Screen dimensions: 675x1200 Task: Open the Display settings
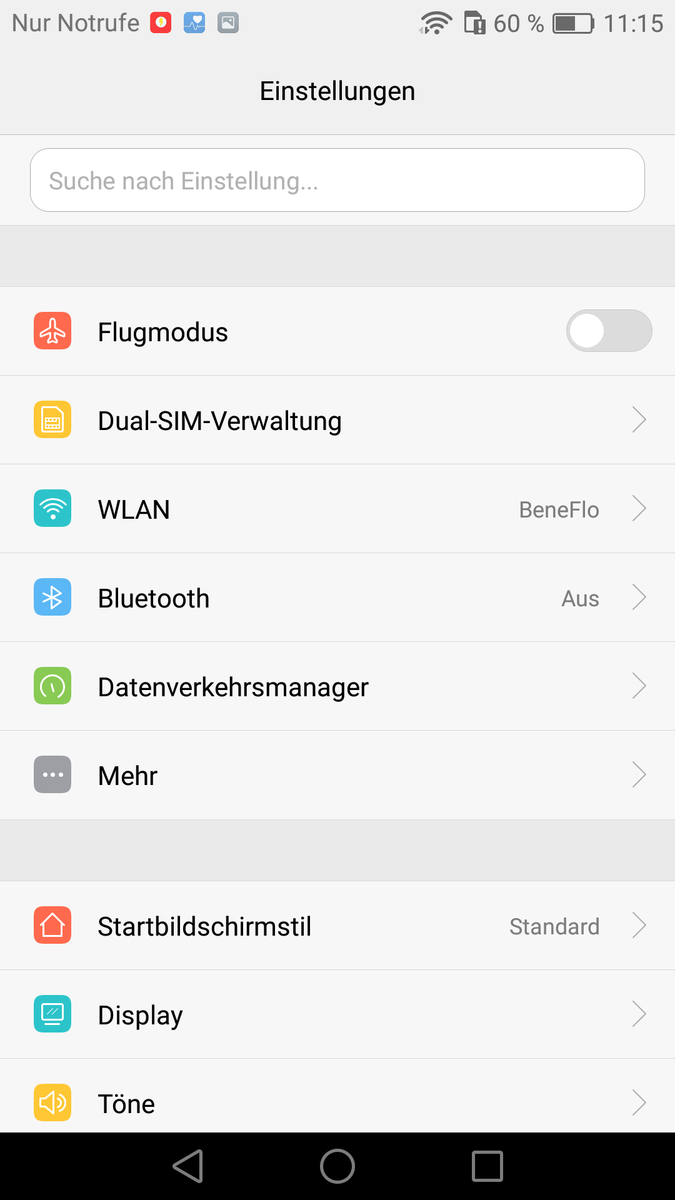tap(337, 1015)
